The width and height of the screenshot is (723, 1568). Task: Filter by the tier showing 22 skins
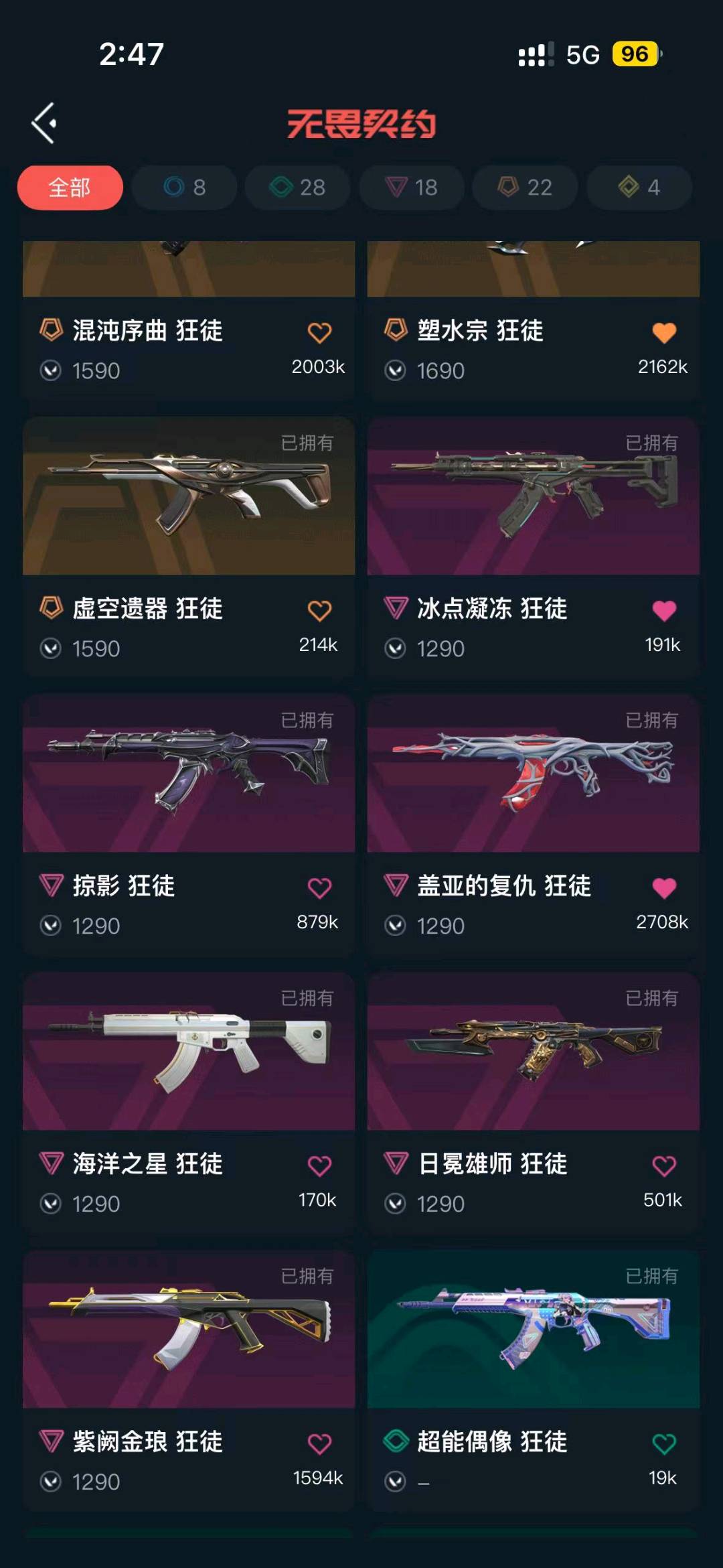(x=525, y=188)
